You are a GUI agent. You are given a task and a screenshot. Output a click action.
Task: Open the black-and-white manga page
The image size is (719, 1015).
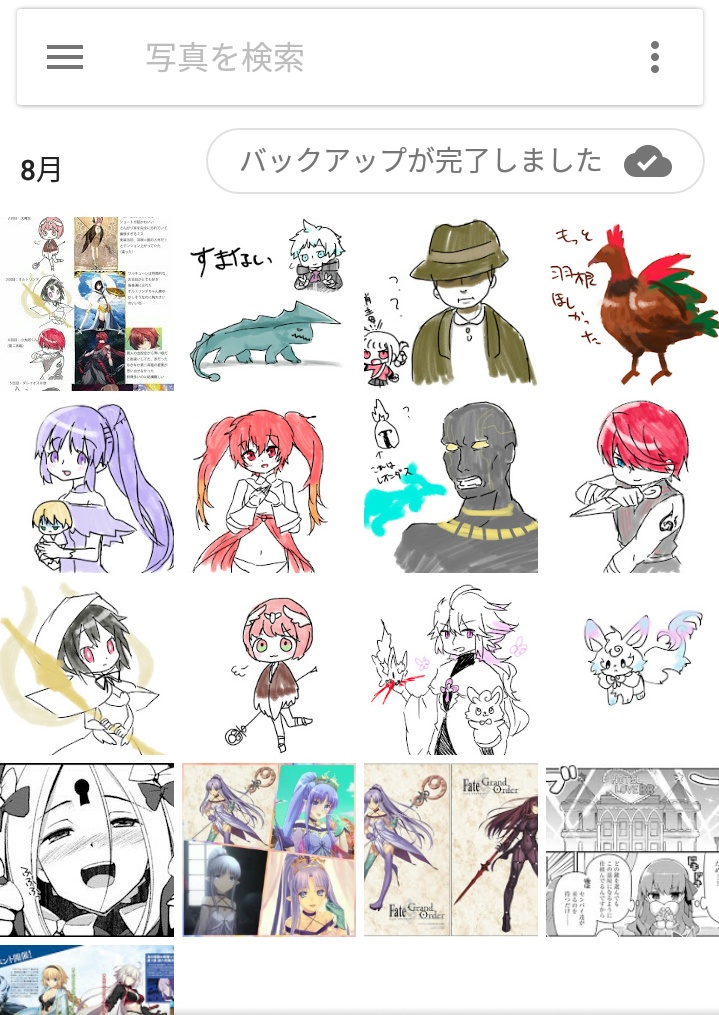[632, 850]
